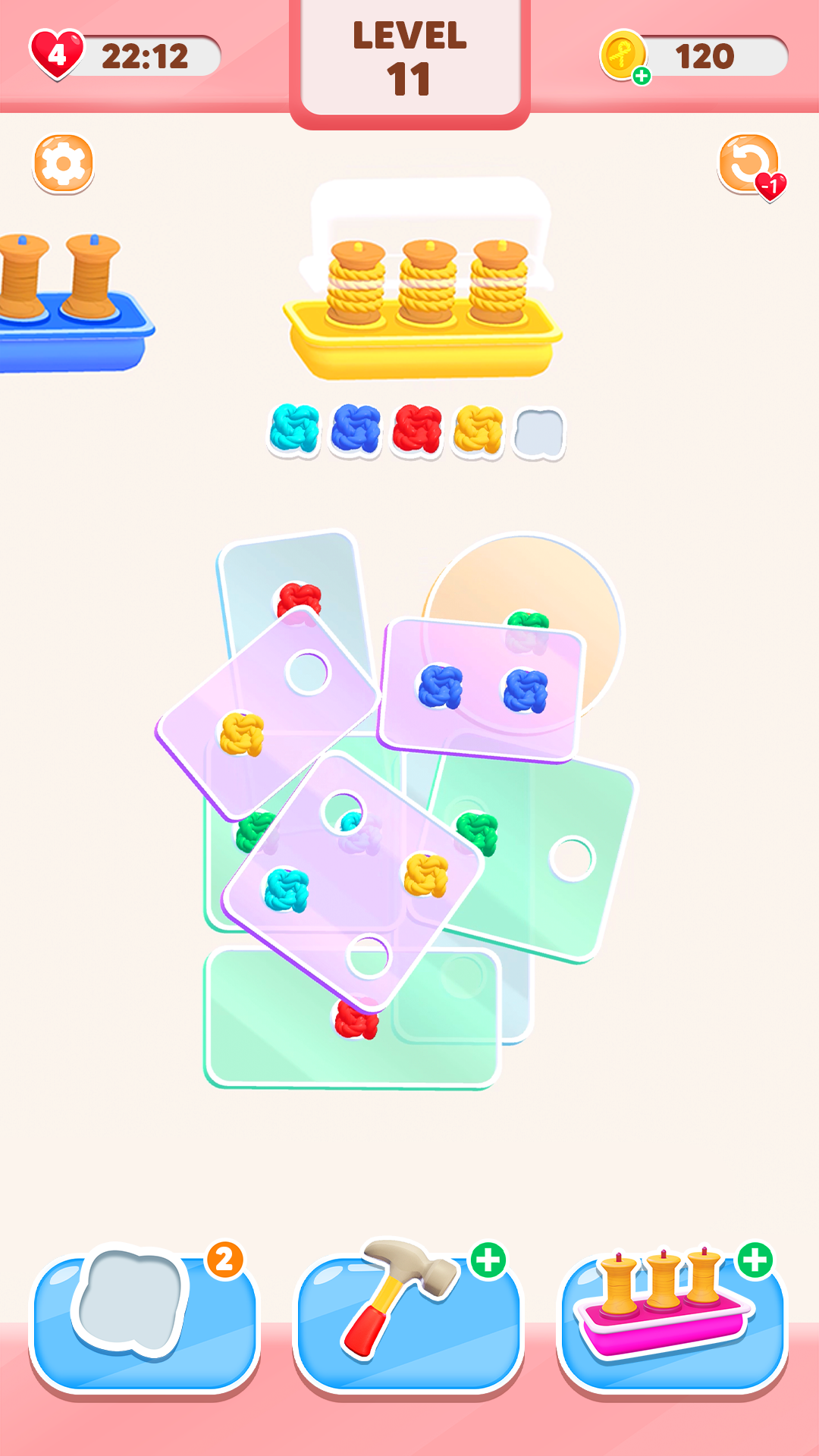The width and height of the screenshot is (819, 1456).
Task: Activate the hammer booster
Action: 408,1321
